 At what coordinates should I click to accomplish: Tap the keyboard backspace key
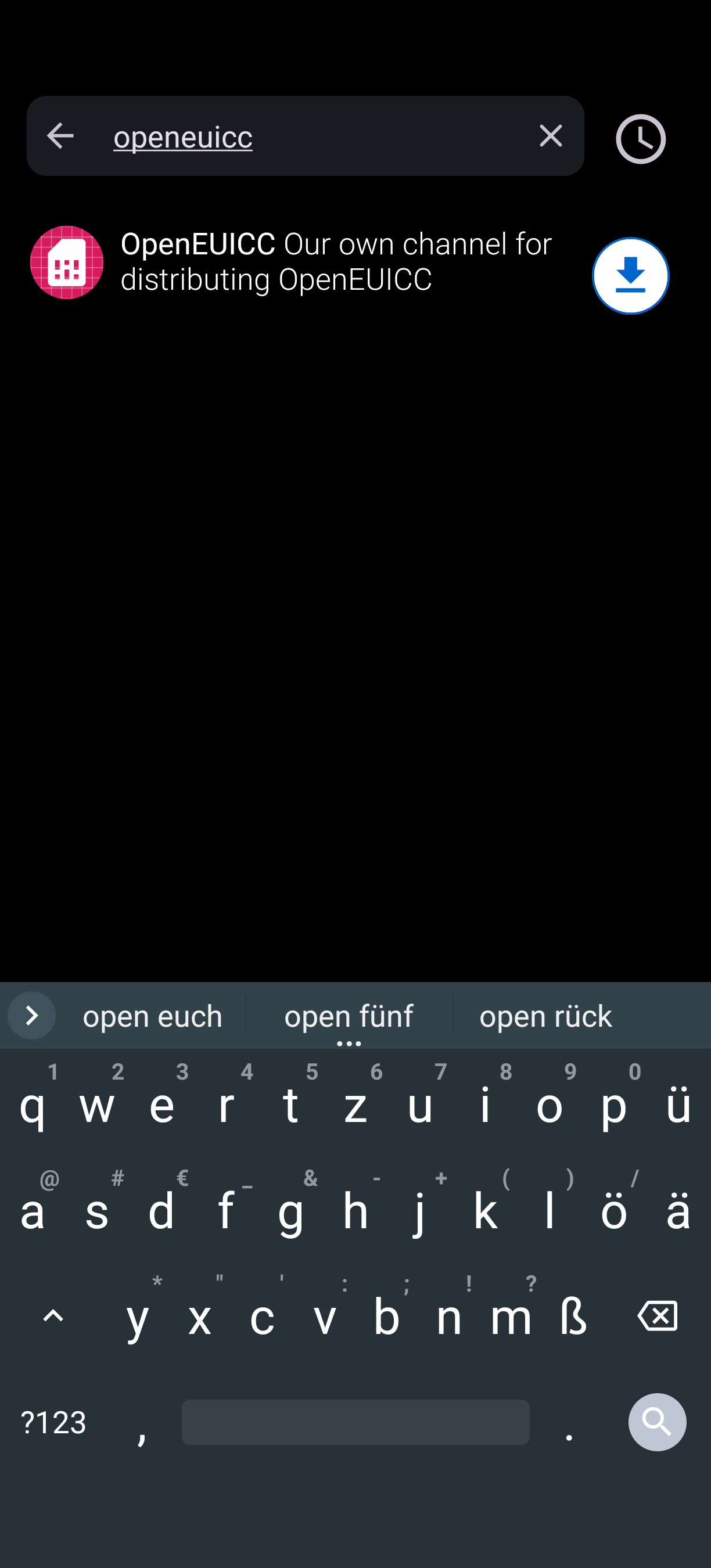pos(657,1316)
